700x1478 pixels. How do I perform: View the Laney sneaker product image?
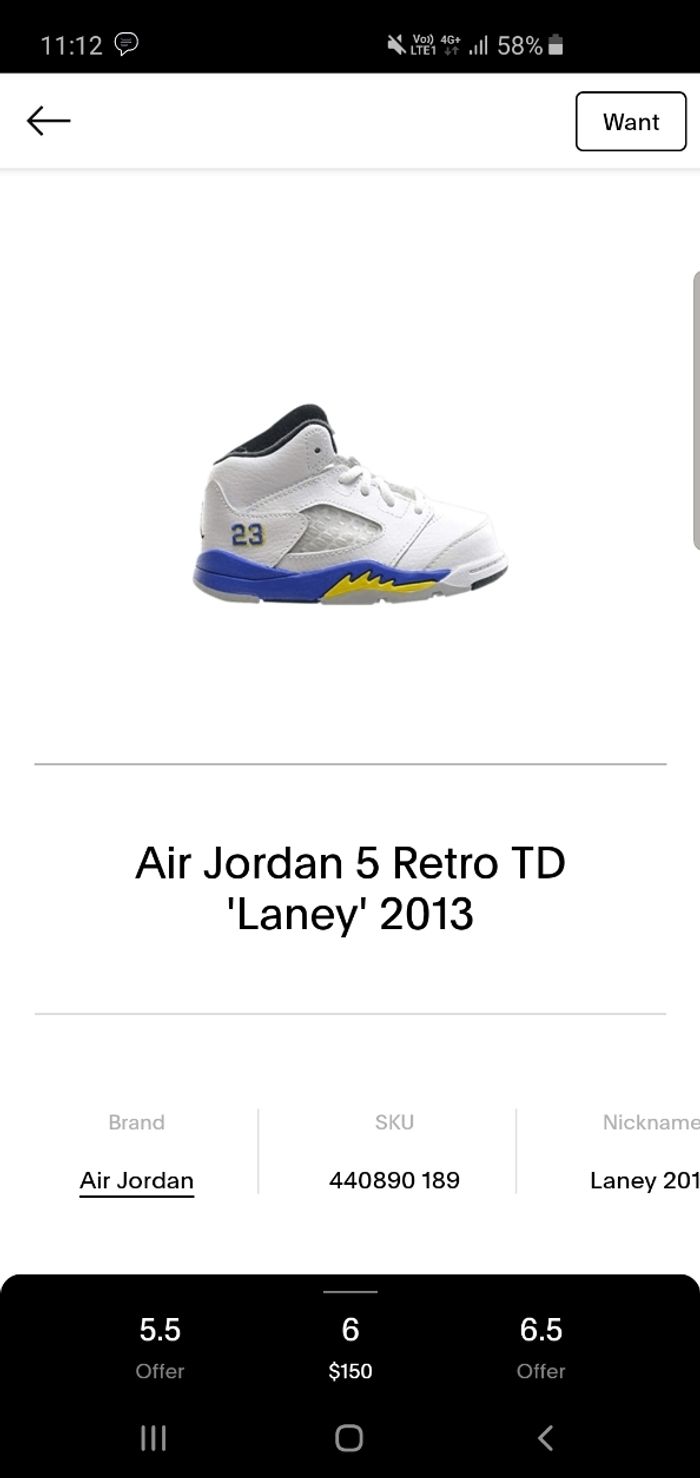(350, 505)
